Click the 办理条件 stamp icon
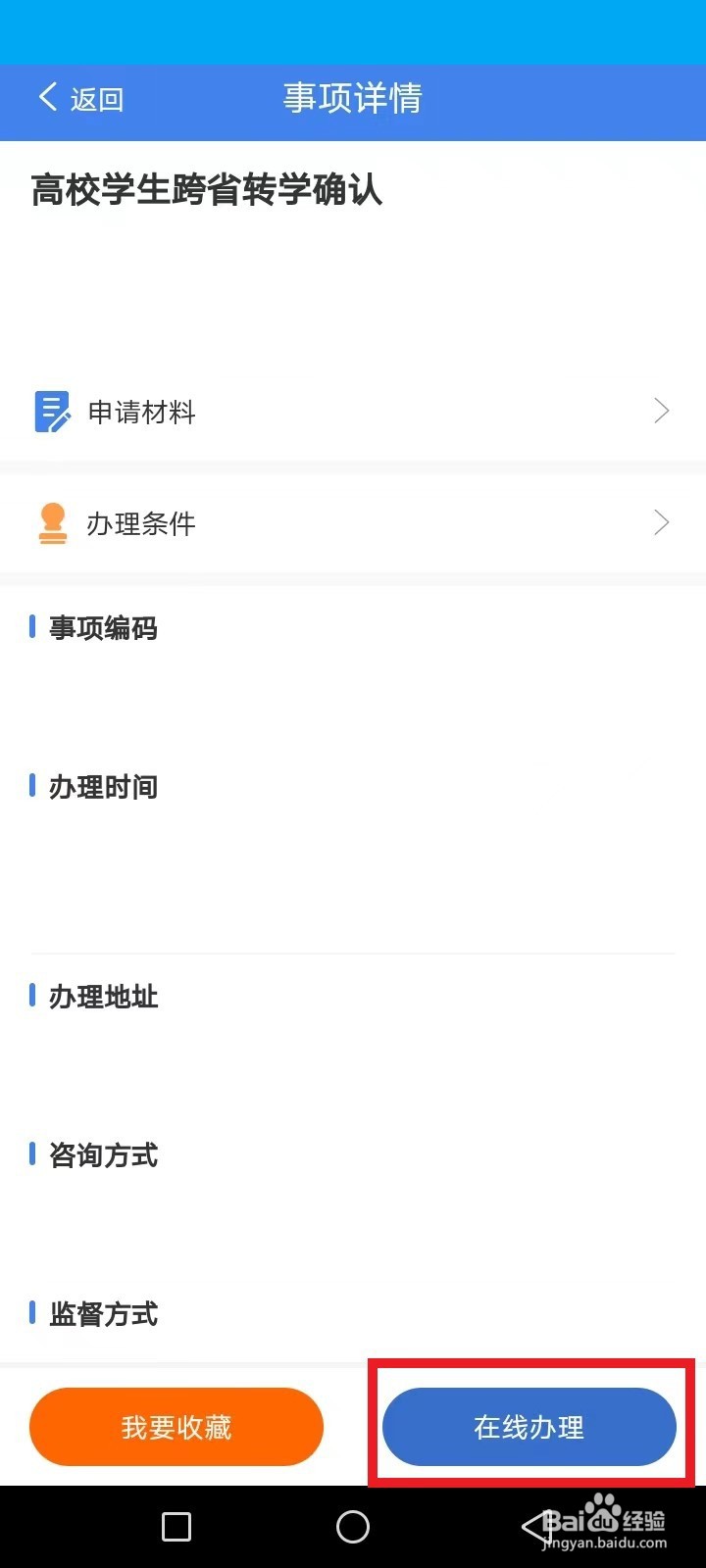The width and height of the screenshot is (706, 1568). pos(52,522)
